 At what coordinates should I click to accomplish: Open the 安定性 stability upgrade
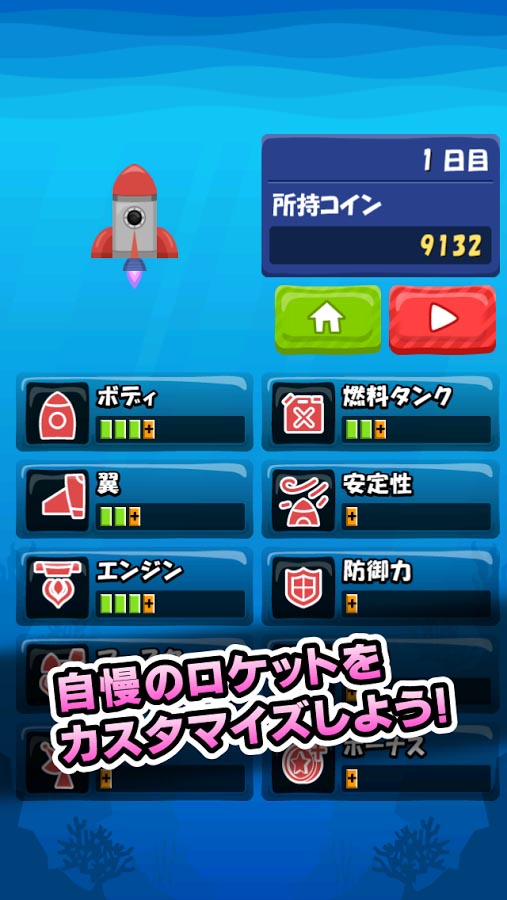[381, 499]
